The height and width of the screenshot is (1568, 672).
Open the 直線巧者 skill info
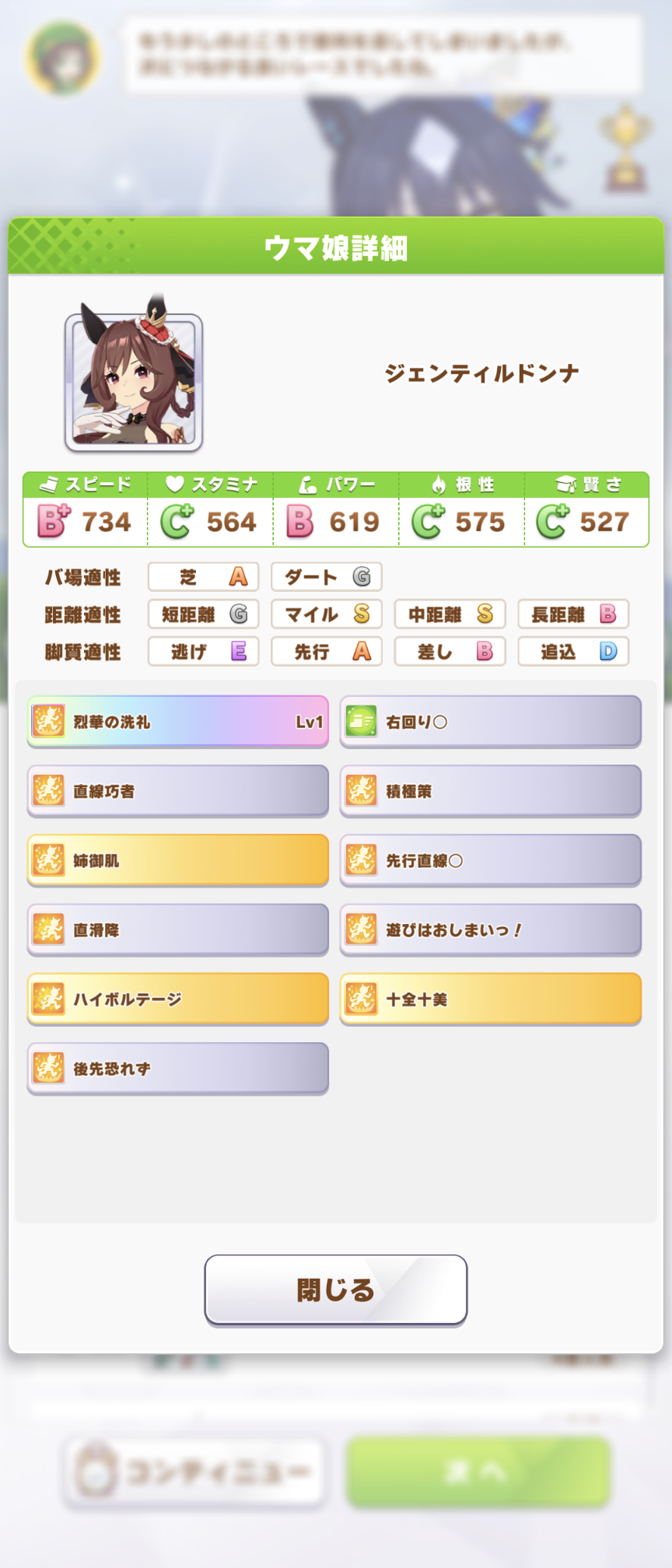point(178,790)
